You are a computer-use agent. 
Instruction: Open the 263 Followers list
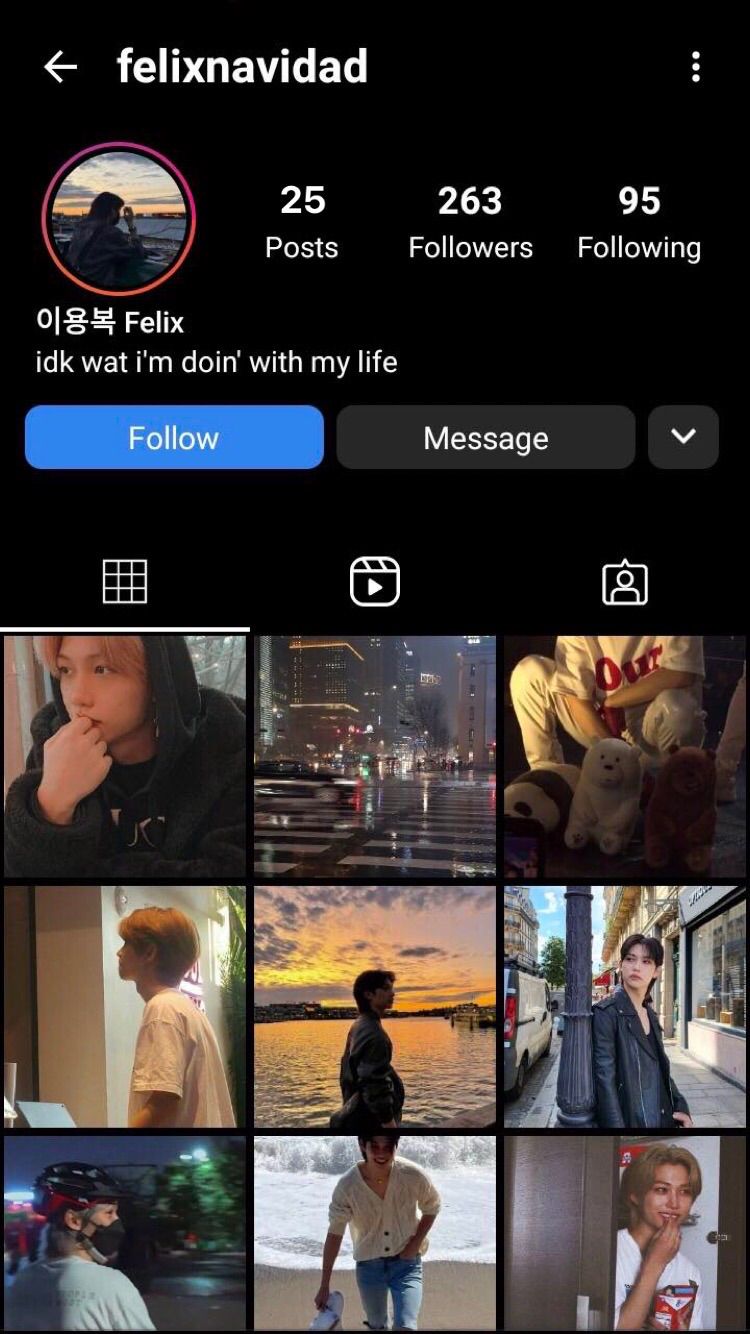click(470, 223)
